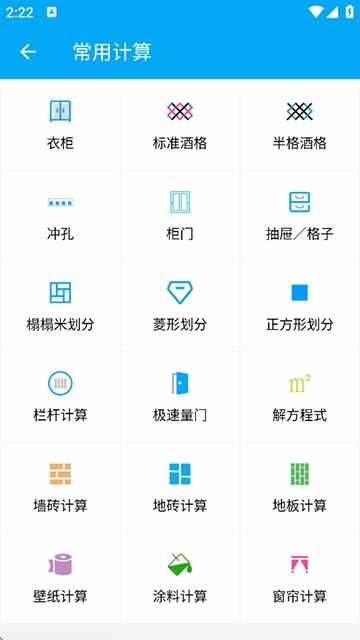Open 墙砖计算 calculator
360x640 pixels.
(60, 487)
